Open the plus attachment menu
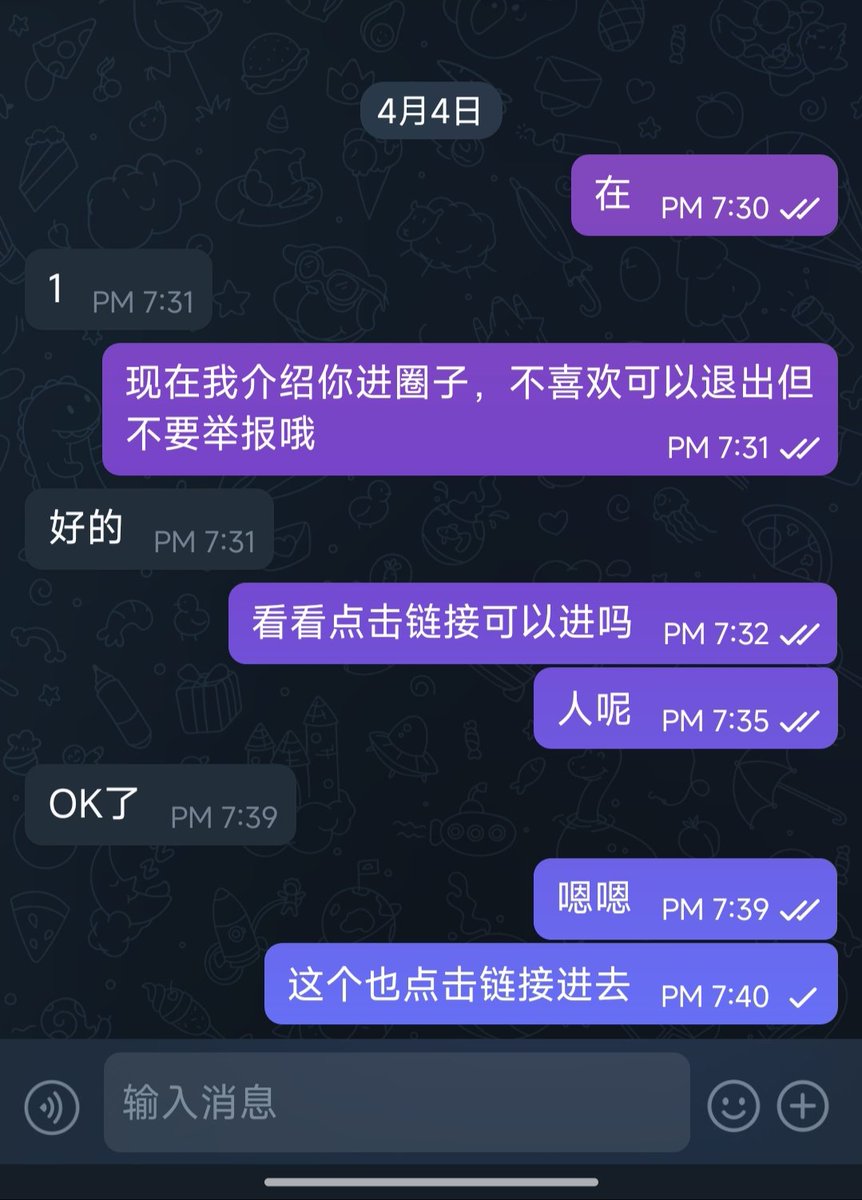Viewport: 862px width, 1200px height. click(x=802, y=1105)
